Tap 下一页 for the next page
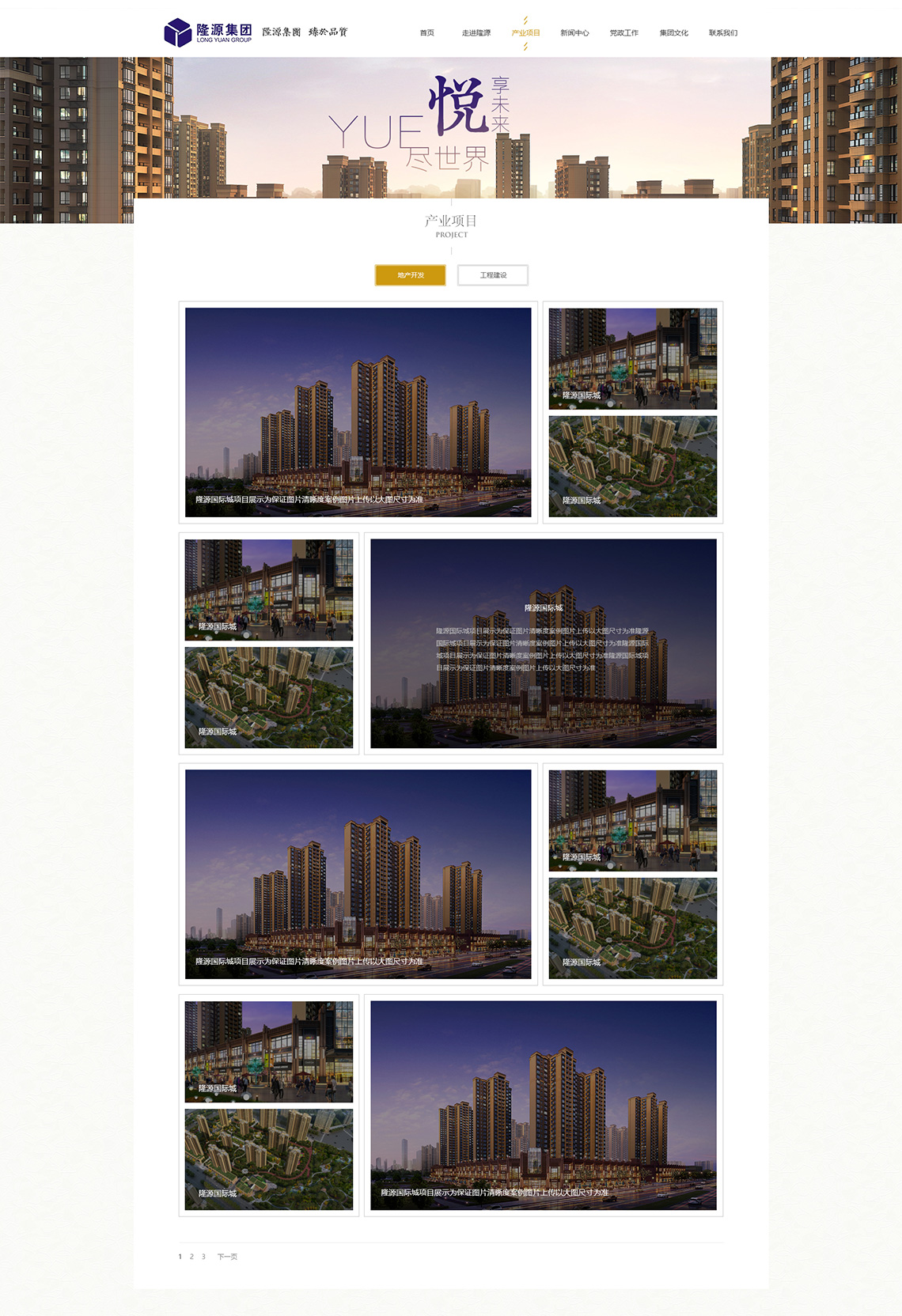Screen dimensions: 902x1316 pos(227,1257)
